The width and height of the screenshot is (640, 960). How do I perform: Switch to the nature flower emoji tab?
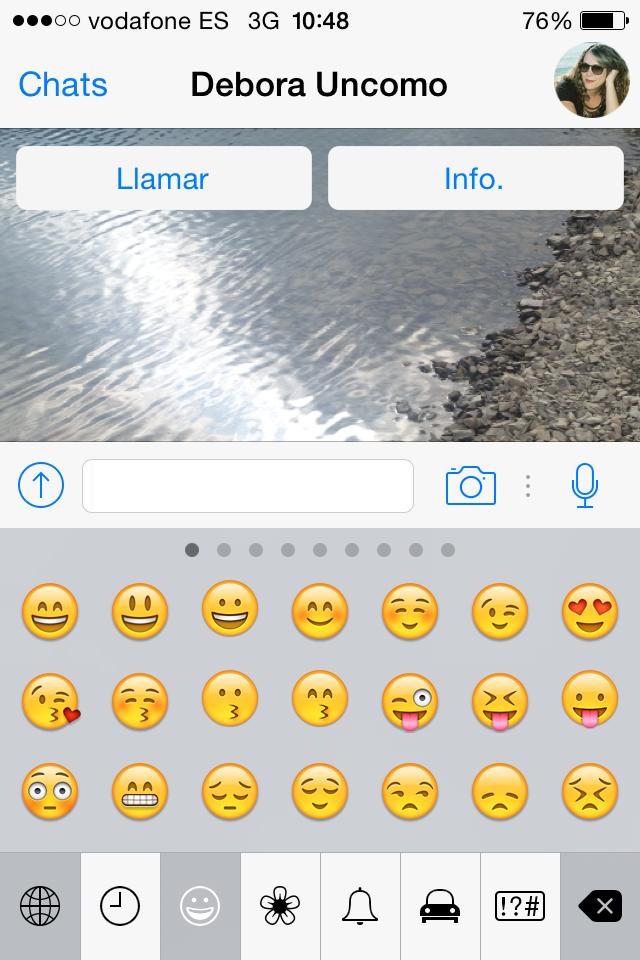[x=280, y=906]
